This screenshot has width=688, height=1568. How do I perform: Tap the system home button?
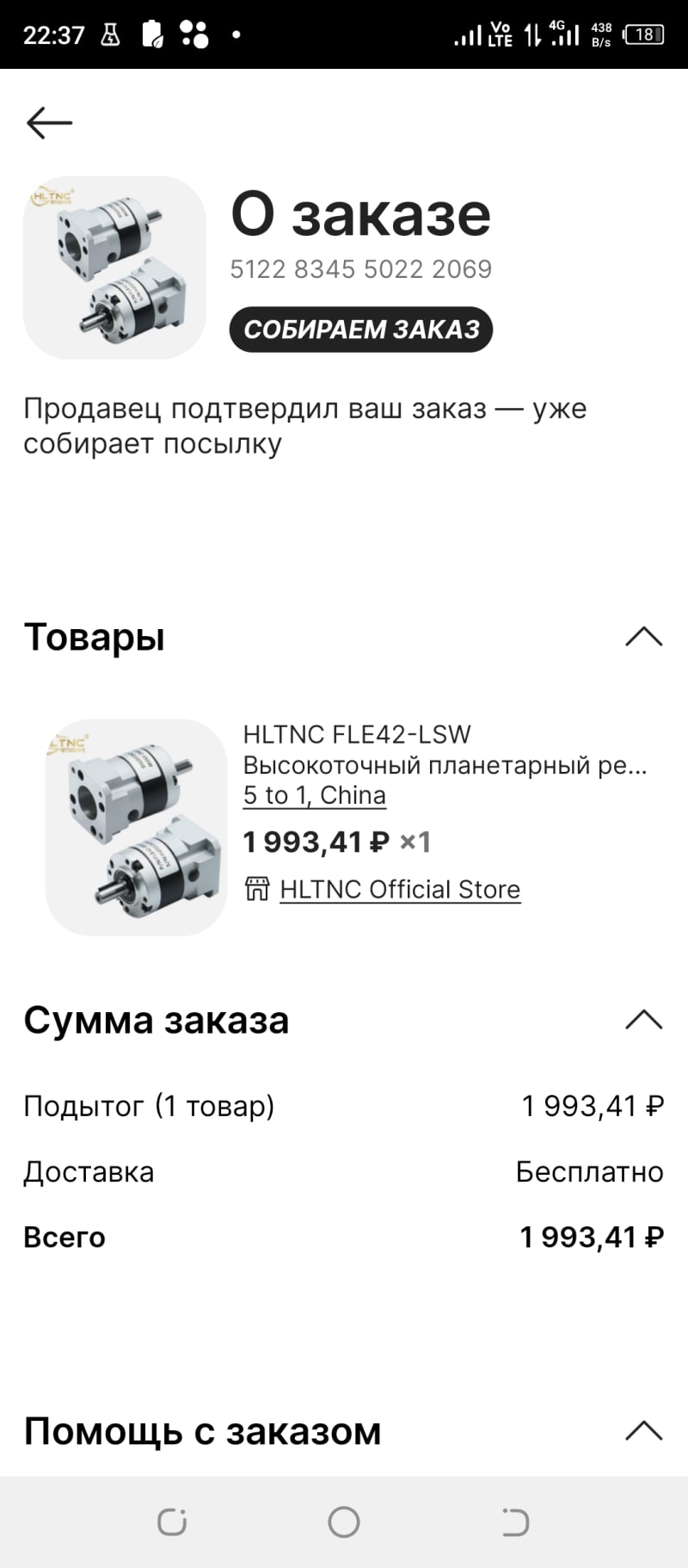click(x=344, y=1522)
